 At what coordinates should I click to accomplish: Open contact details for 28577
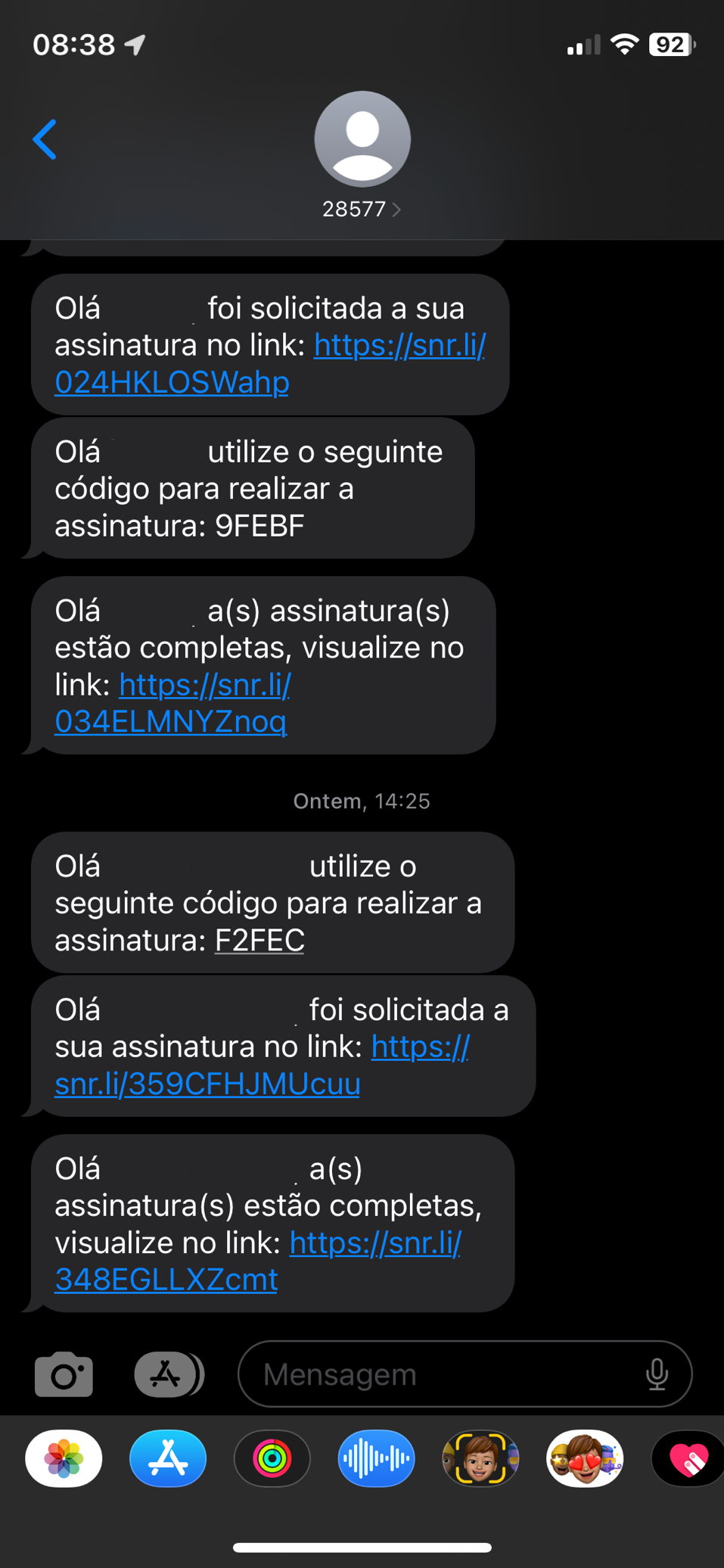click(362, 209)
